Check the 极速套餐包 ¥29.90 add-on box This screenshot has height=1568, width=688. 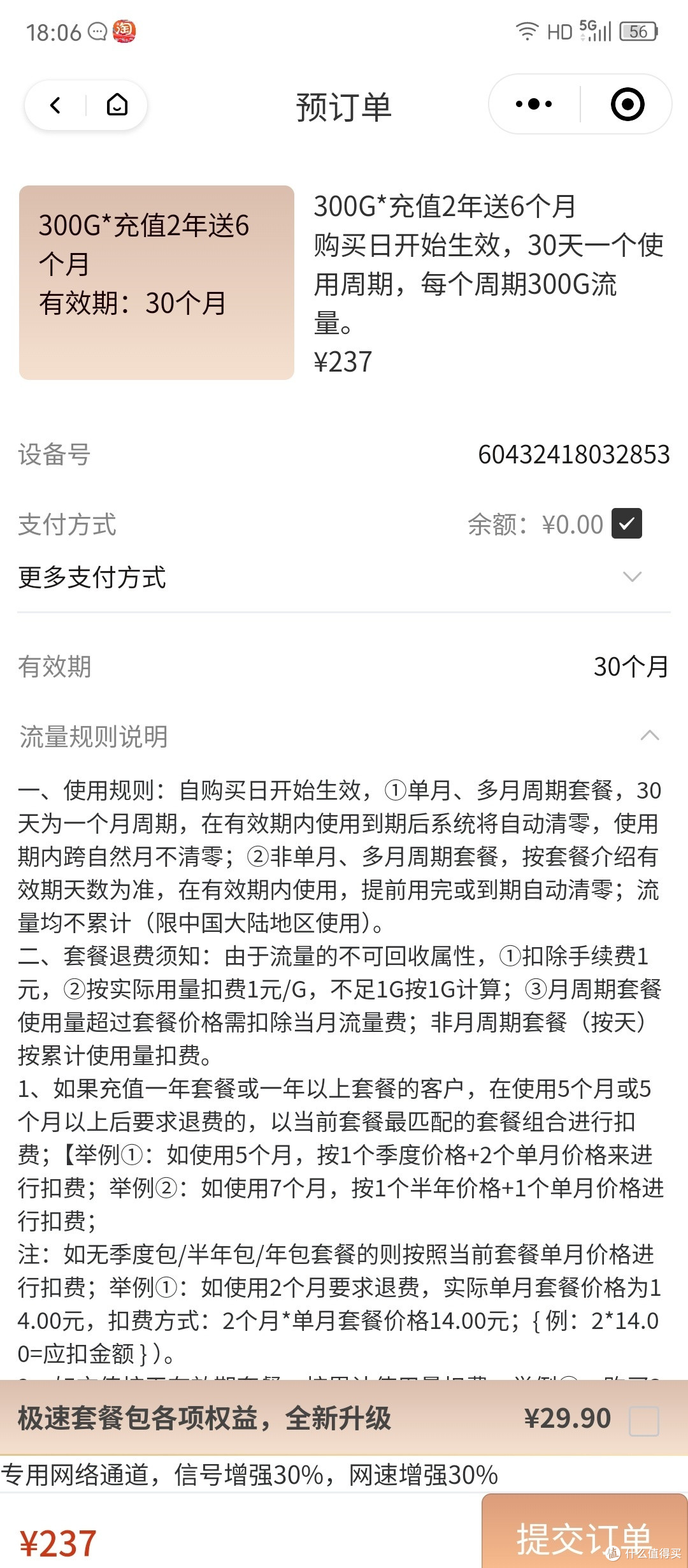click(x=644, y=1421)
